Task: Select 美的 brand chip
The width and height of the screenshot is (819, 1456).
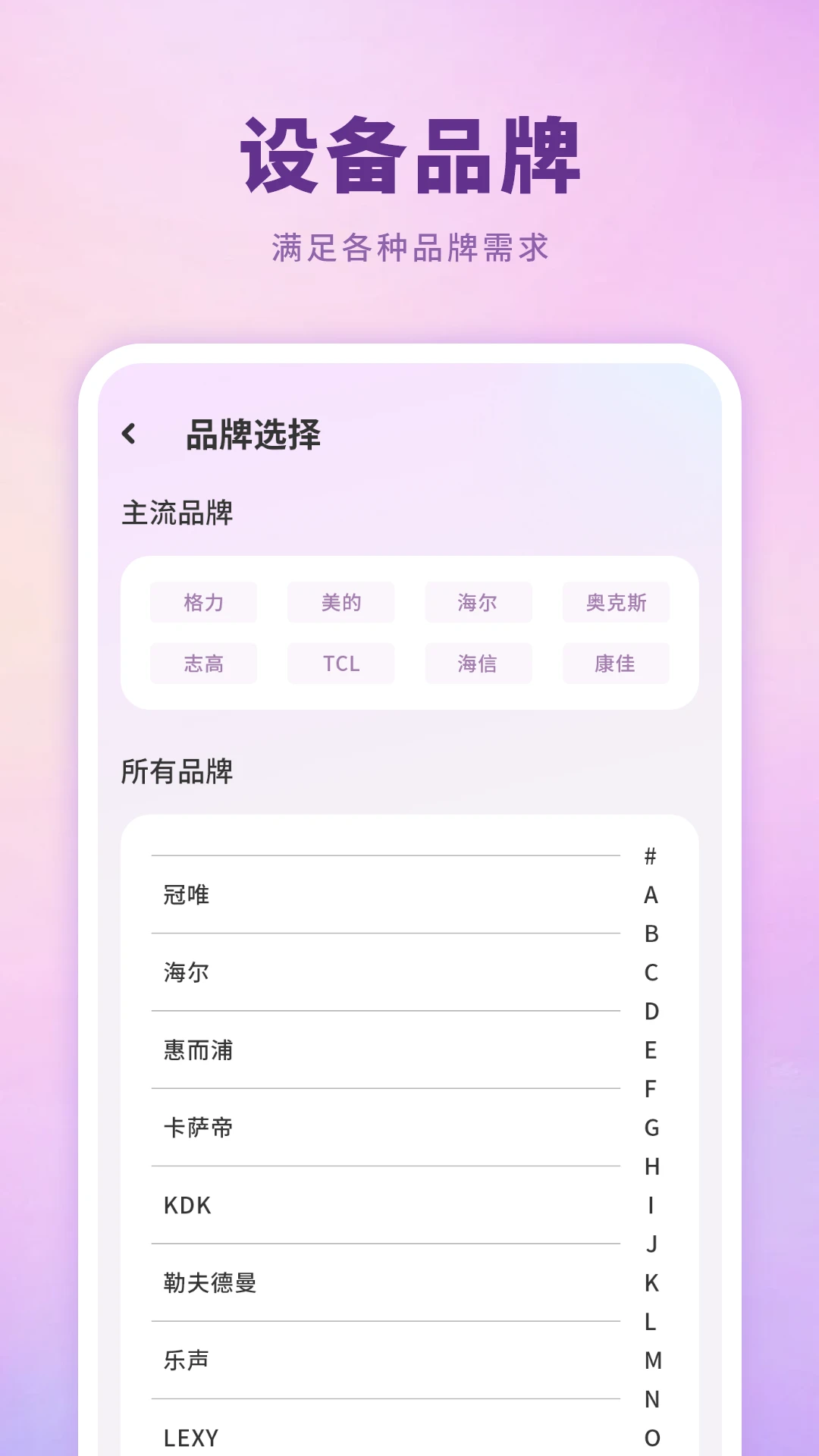Action: (340, 602)
